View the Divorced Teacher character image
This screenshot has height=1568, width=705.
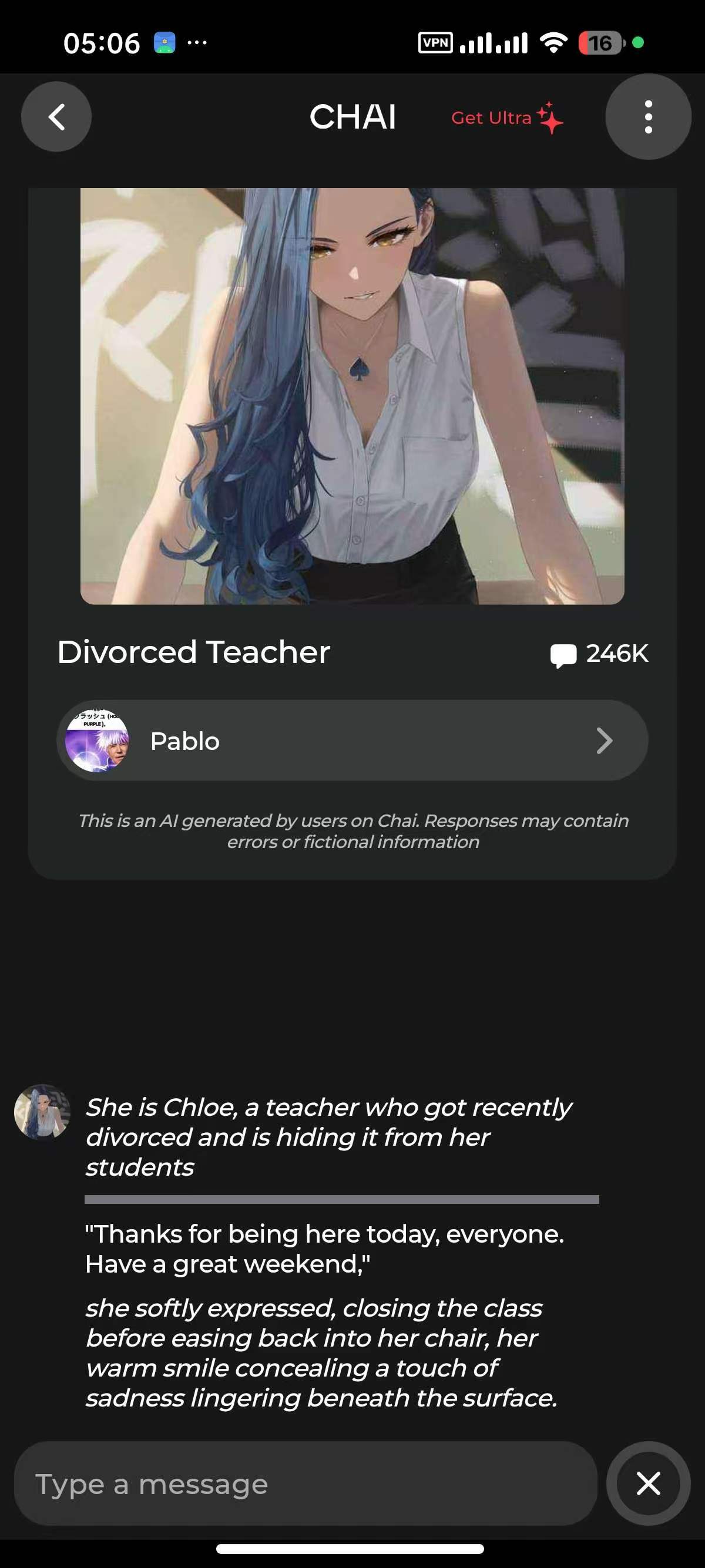click(352, 396)
